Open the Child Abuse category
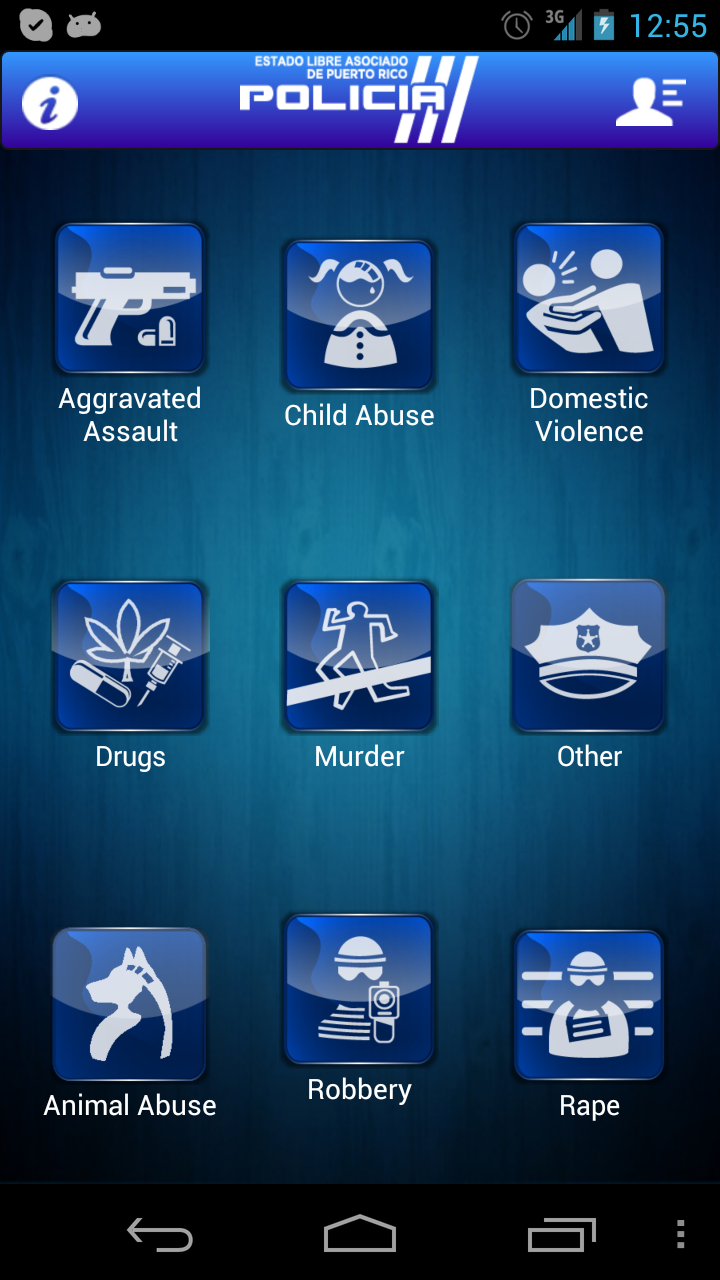Screen dimensions: 720x1280 coord(359,315)
